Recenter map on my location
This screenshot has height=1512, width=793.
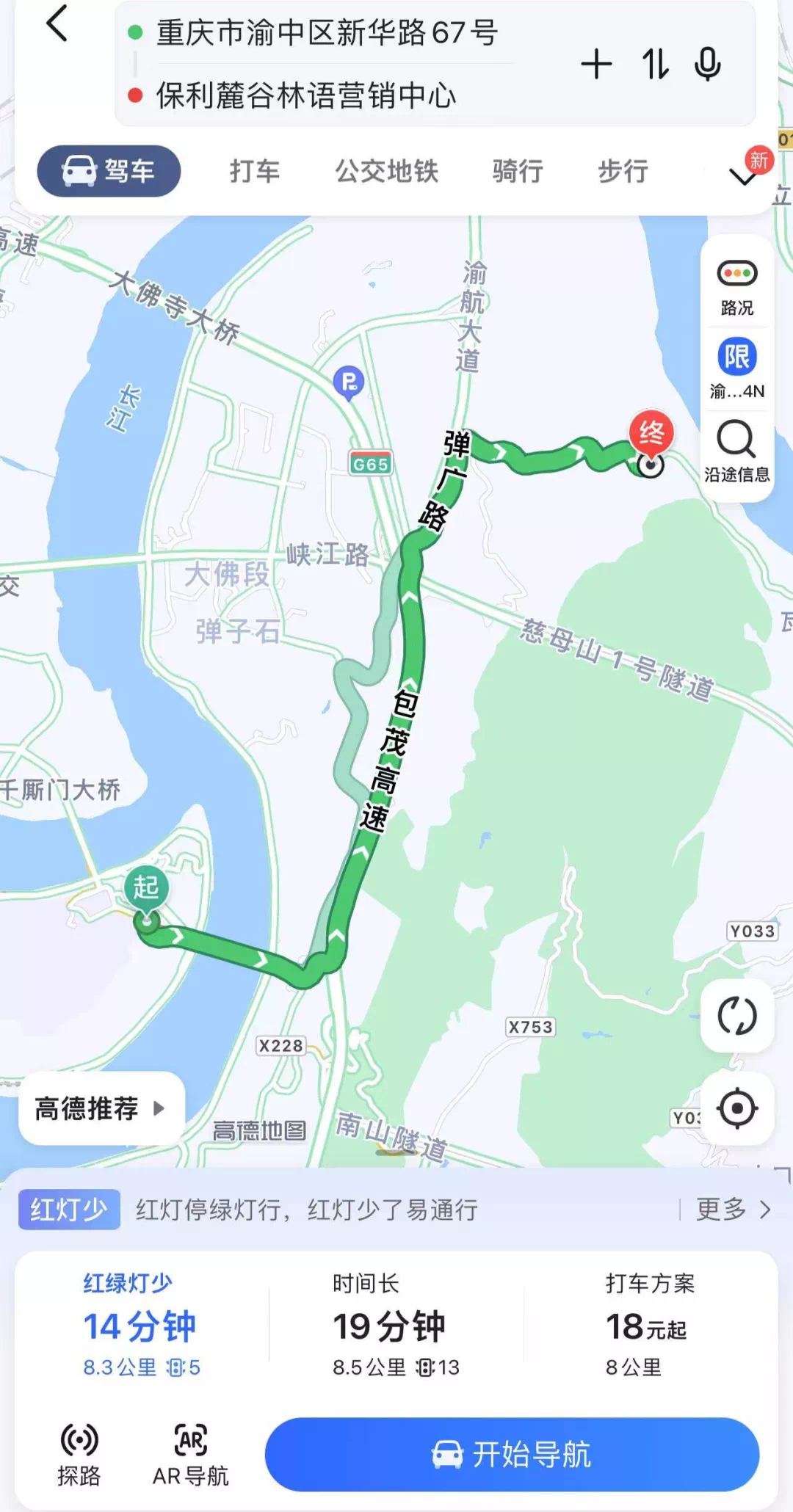click(736, 1108)
